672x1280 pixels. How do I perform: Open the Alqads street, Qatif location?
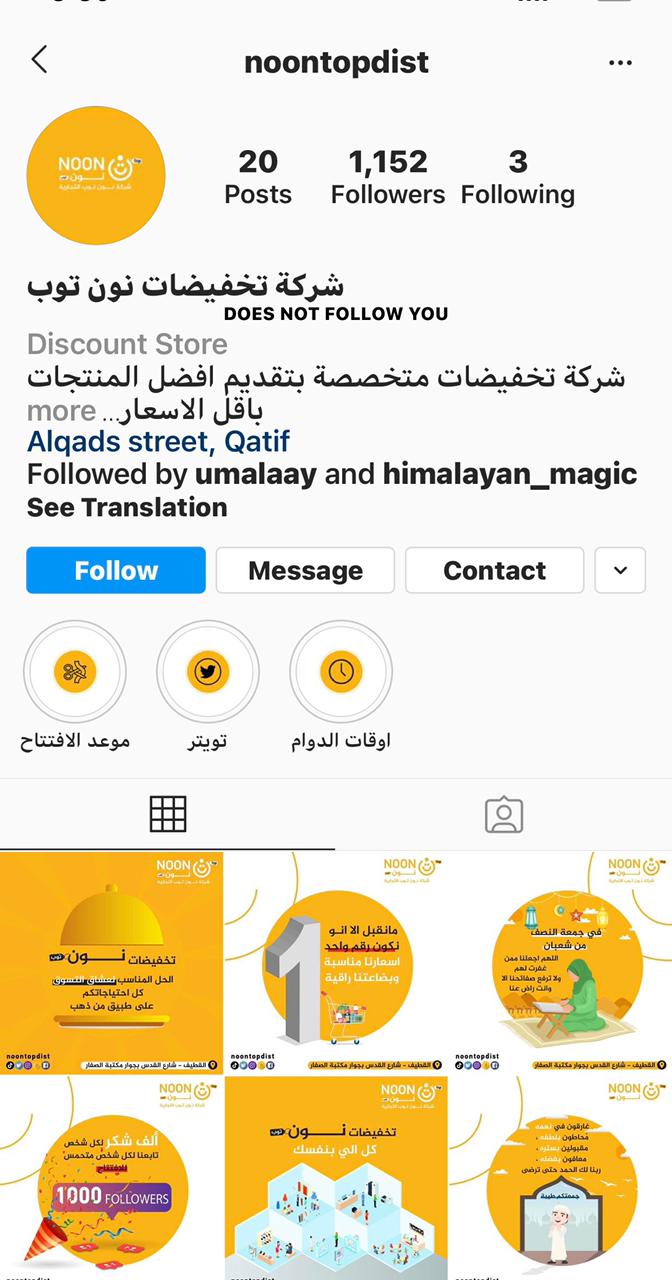pos(158,441)
